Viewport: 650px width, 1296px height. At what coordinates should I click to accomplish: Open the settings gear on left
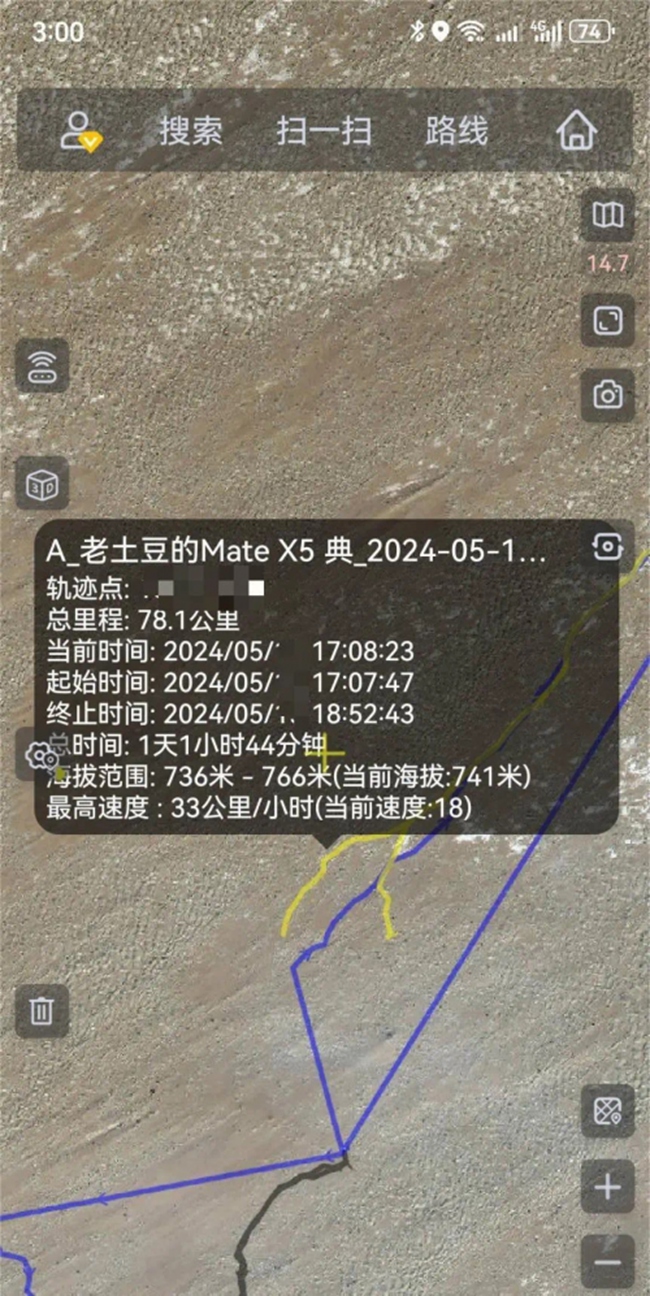click(40, 755)
